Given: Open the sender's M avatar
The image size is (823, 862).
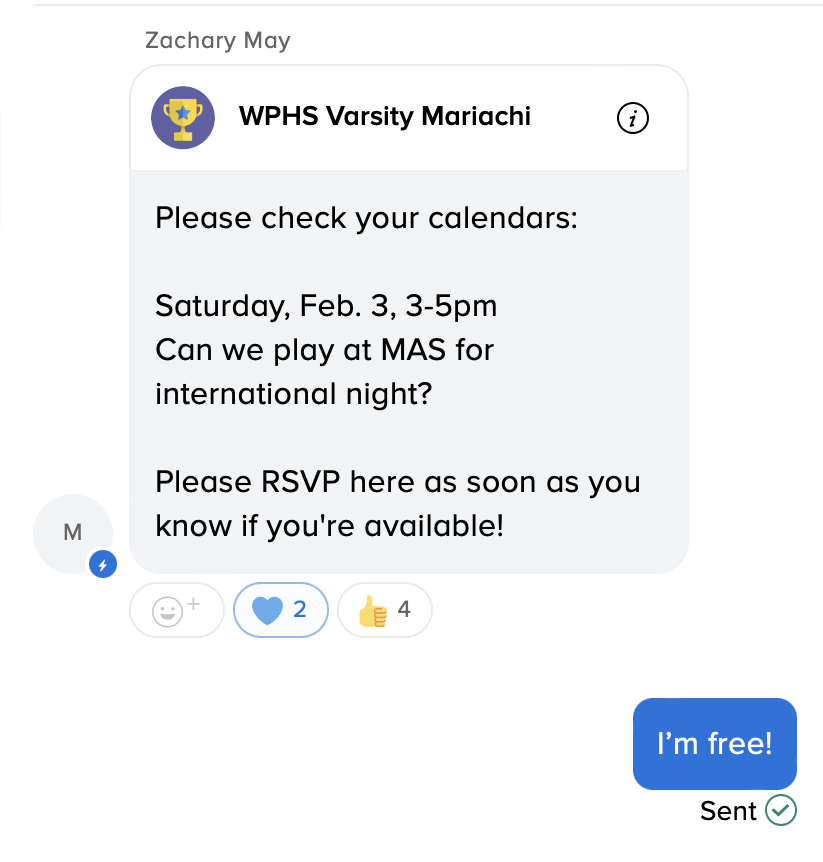Looking at the screenshot, I should pos(73,533).
